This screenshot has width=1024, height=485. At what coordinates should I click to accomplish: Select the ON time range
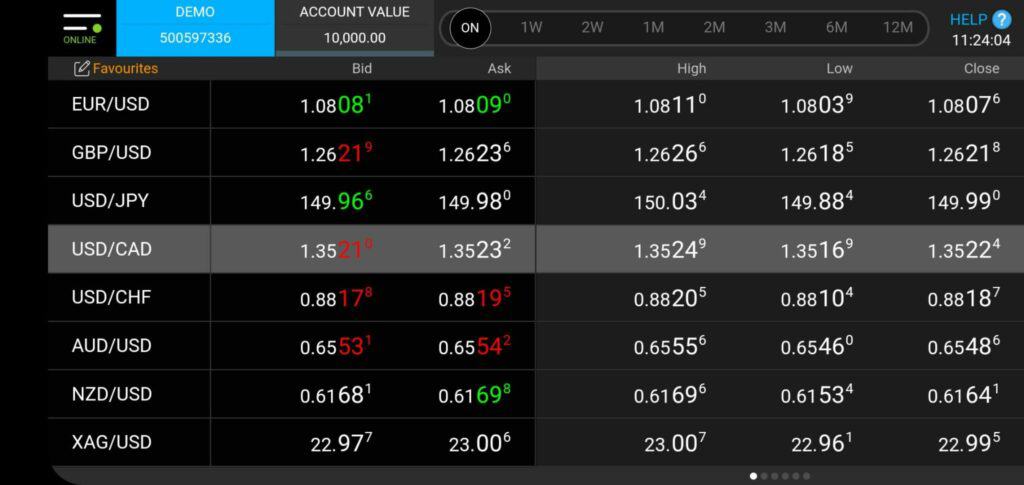click(x=470, y=28)
